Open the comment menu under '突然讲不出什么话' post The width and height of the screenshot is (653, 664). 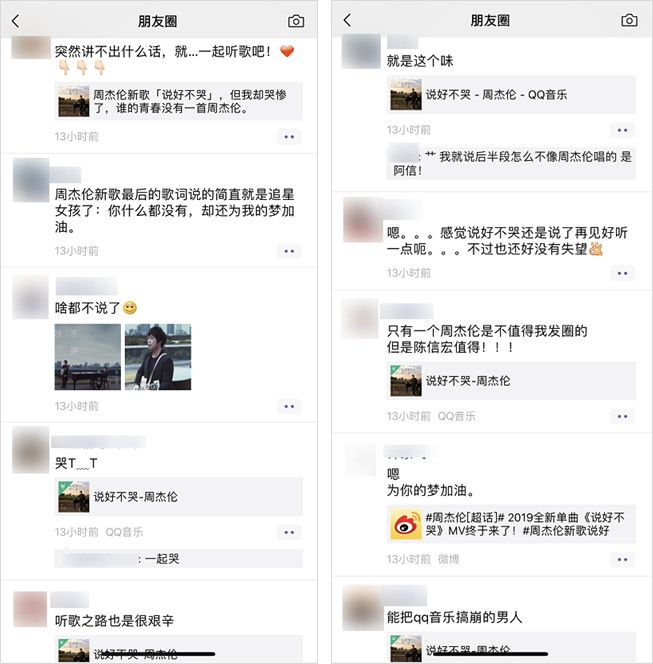tap(289, 137)
